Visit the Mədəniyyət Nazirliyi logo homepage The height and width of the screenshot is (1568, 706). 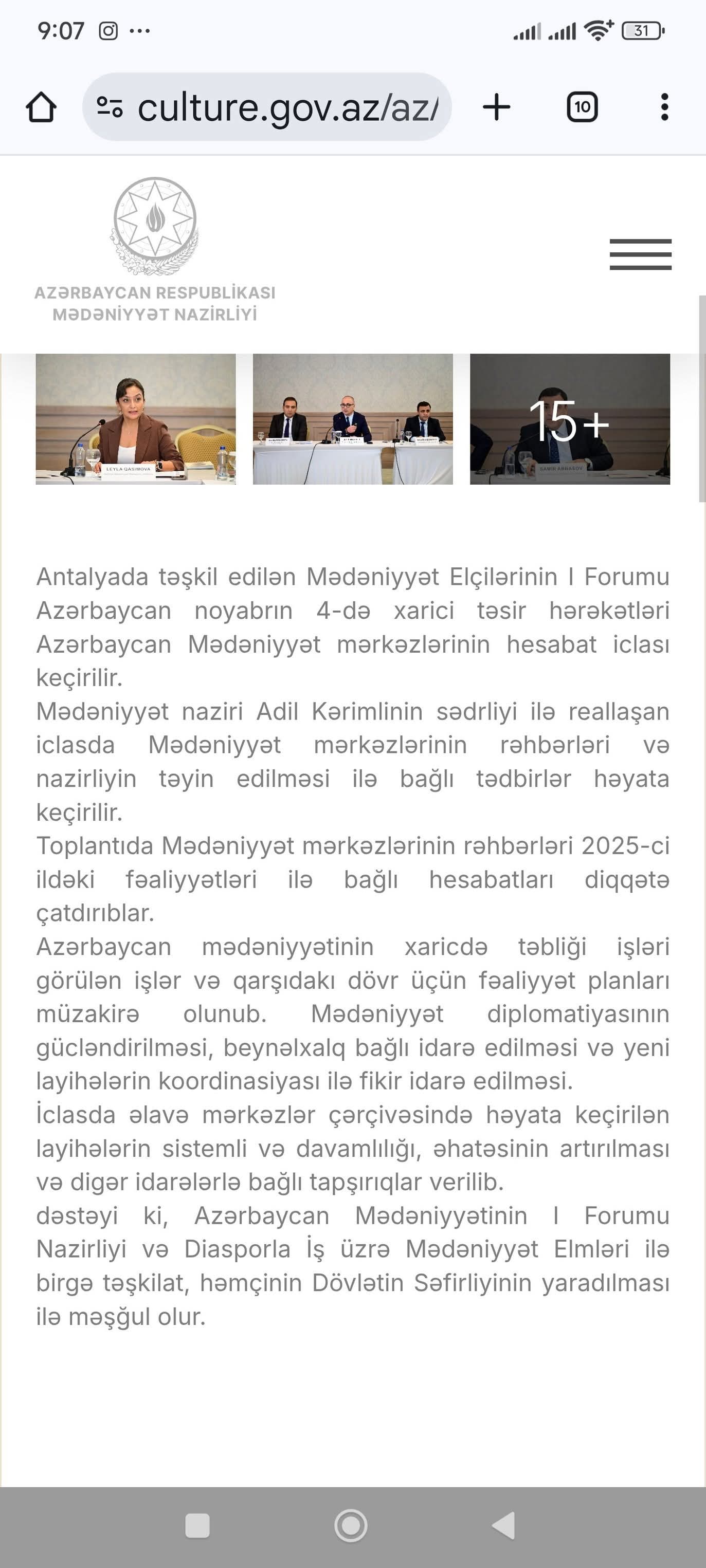(x=155, y=250)
